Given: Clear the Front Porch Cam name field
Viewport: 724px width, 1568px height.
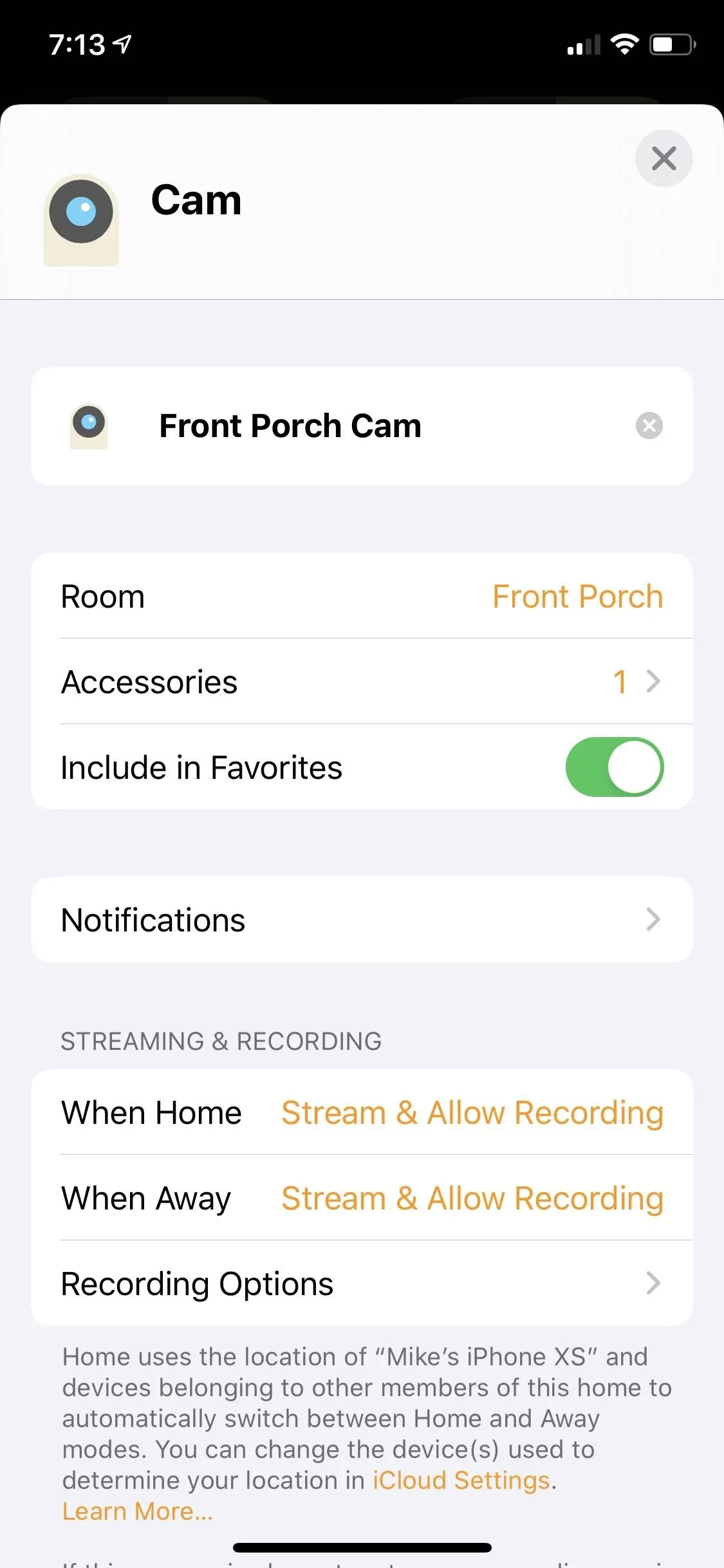Looking at the screenshot, I should 649,425.
